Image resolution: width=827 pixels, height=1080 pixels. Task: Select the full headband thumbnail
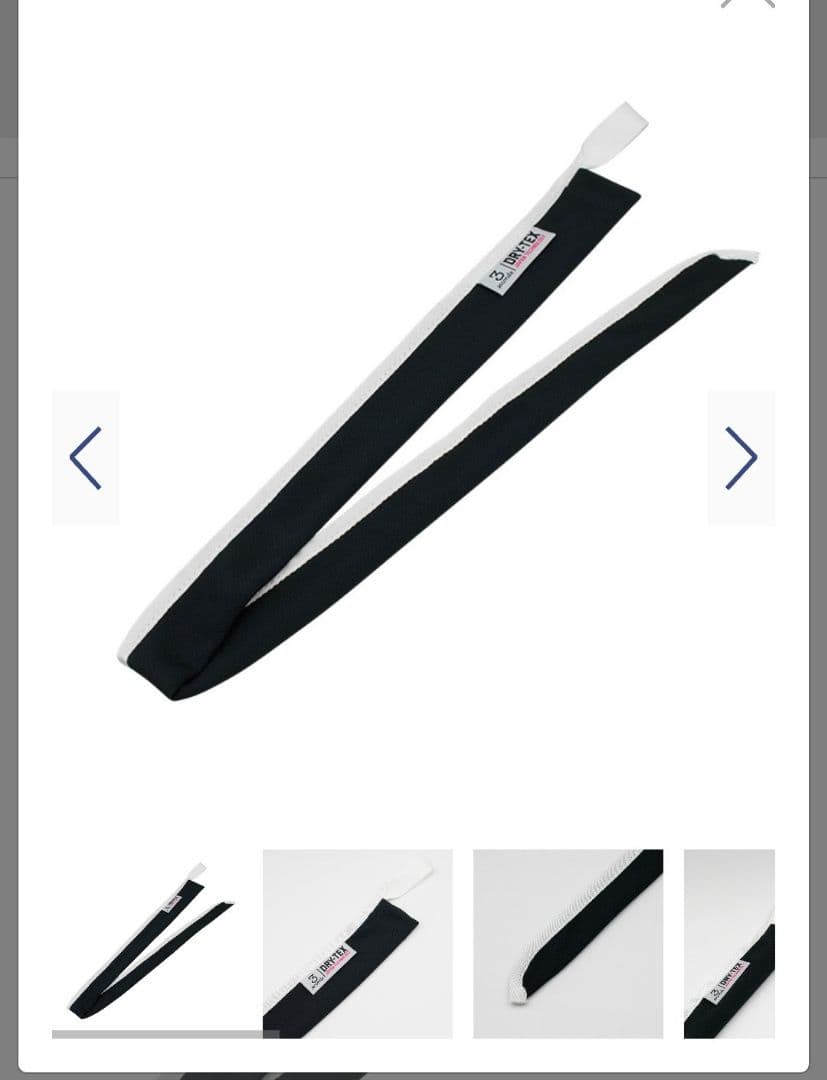(x=150, y=942)
